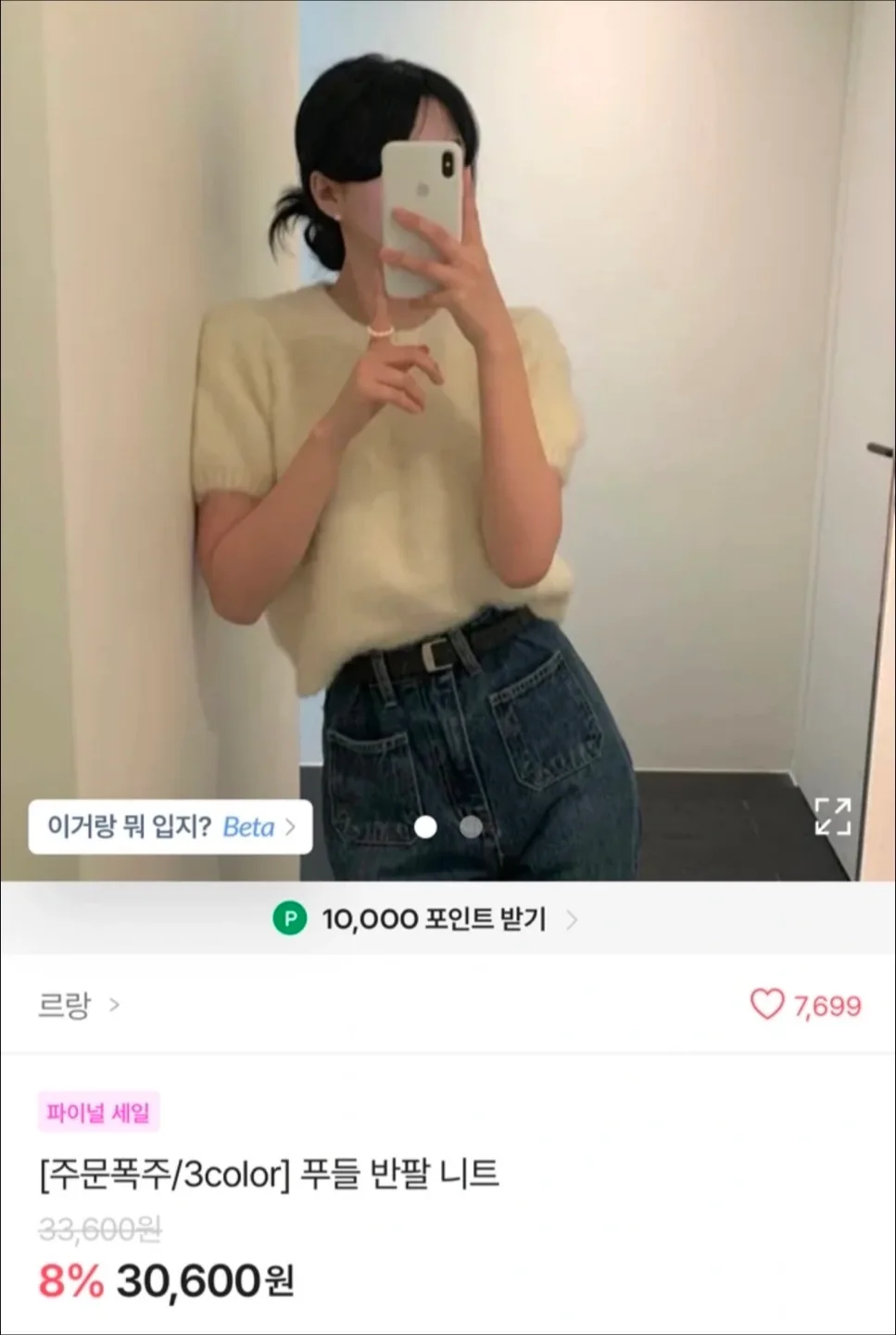
Task: Like this product with the heart icon
Action: click(767, 1004)
